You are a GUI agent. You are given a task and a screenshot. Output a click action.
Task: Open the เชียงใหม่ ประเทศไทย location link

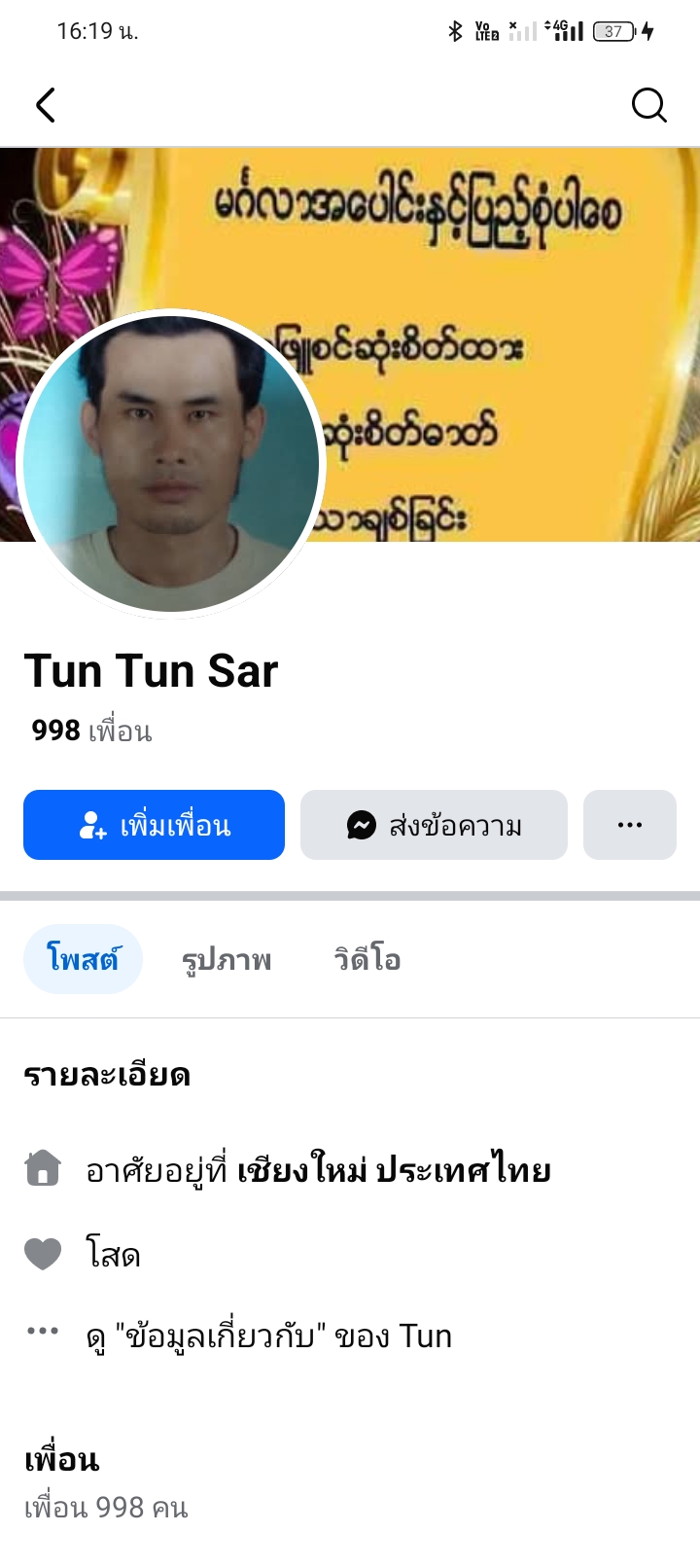(394, 1169)
